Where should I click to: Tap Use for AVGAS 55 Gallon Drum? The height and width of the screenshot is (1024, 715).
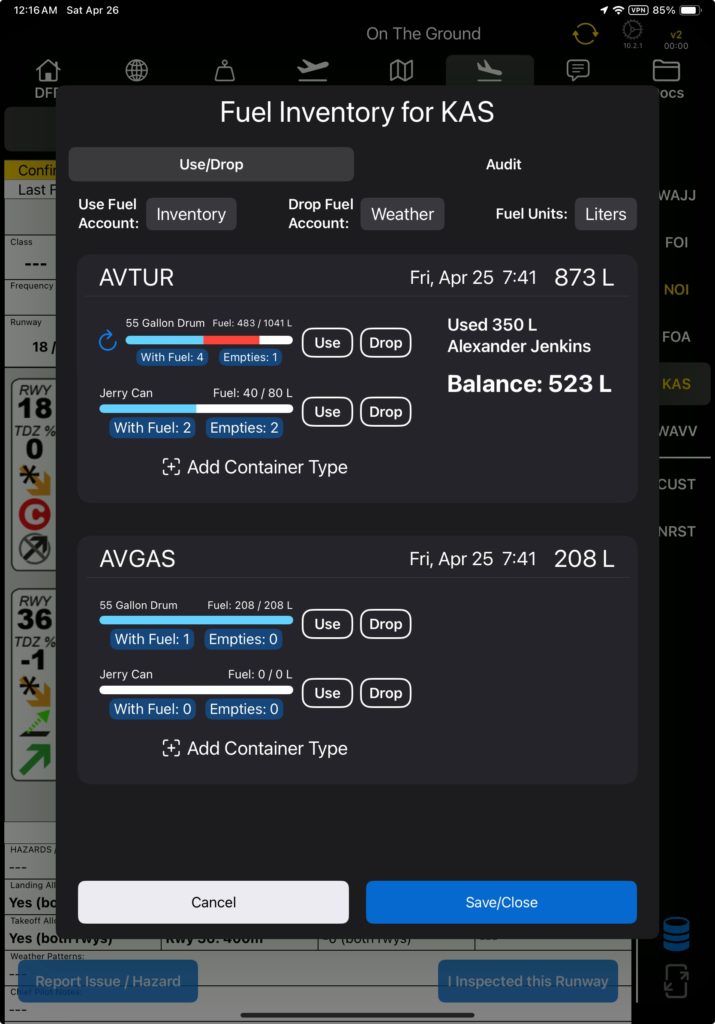point(327,624)
